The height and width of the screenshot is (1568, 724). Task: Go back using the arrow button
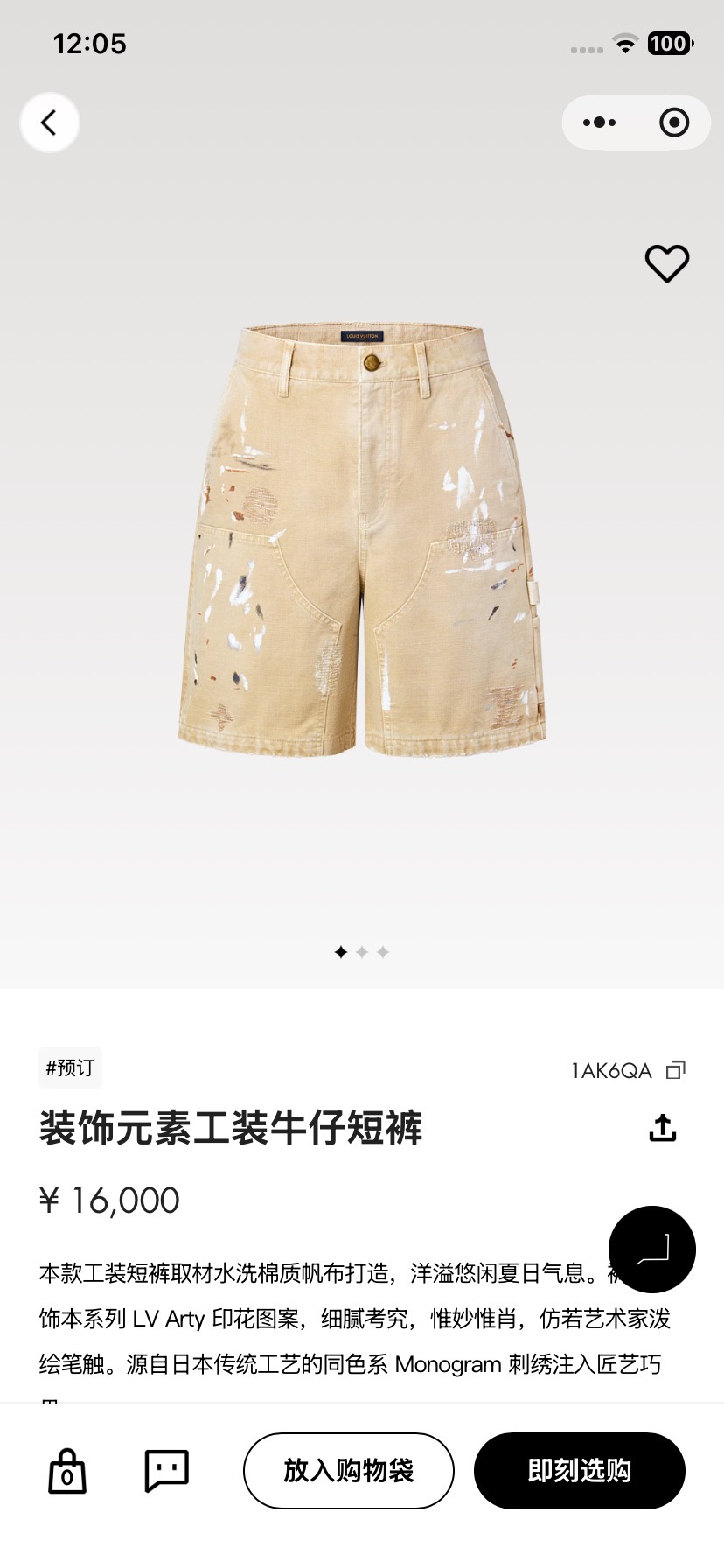(x=50, y=122)
